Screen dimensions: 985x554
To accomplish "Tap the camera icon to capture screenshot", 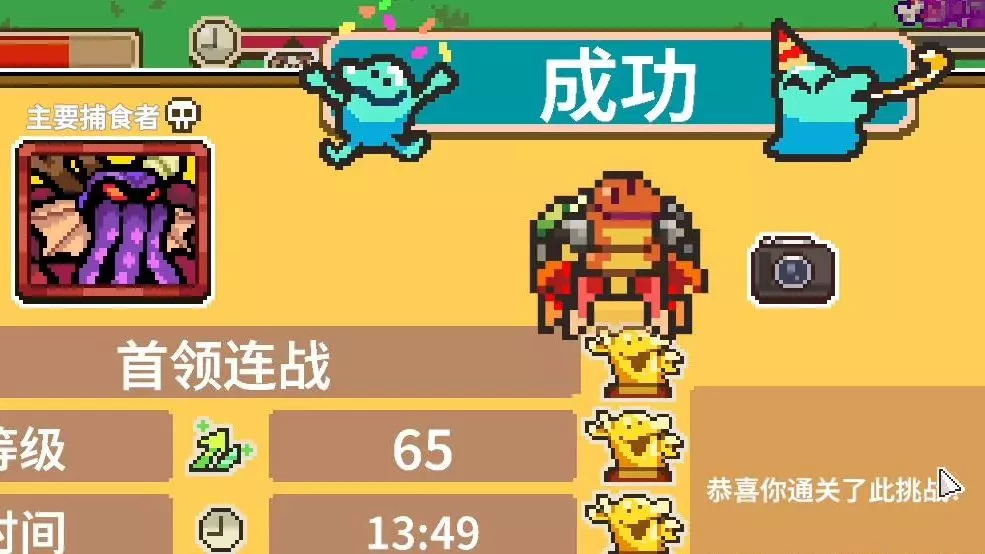I will tap(793, 271).
